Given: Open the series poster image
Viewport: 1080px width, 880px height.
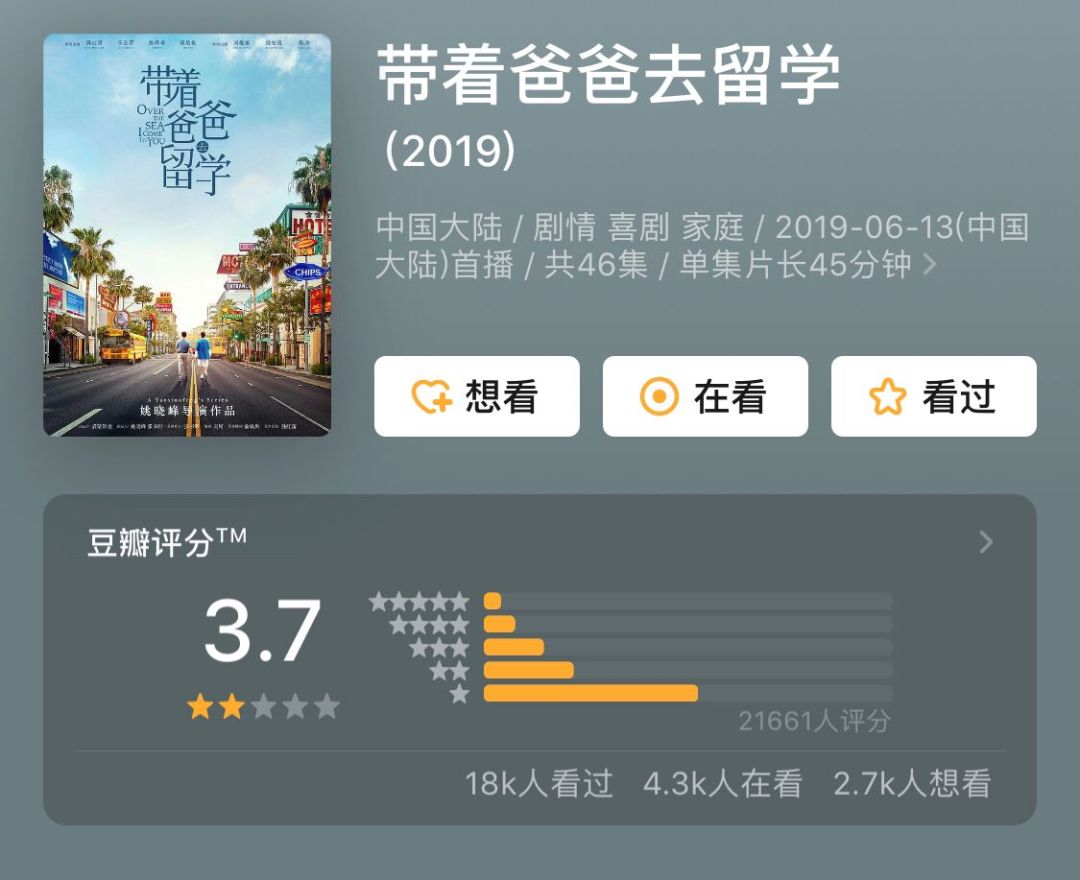Looking at the screenshot, I should (x=187, y=235).
